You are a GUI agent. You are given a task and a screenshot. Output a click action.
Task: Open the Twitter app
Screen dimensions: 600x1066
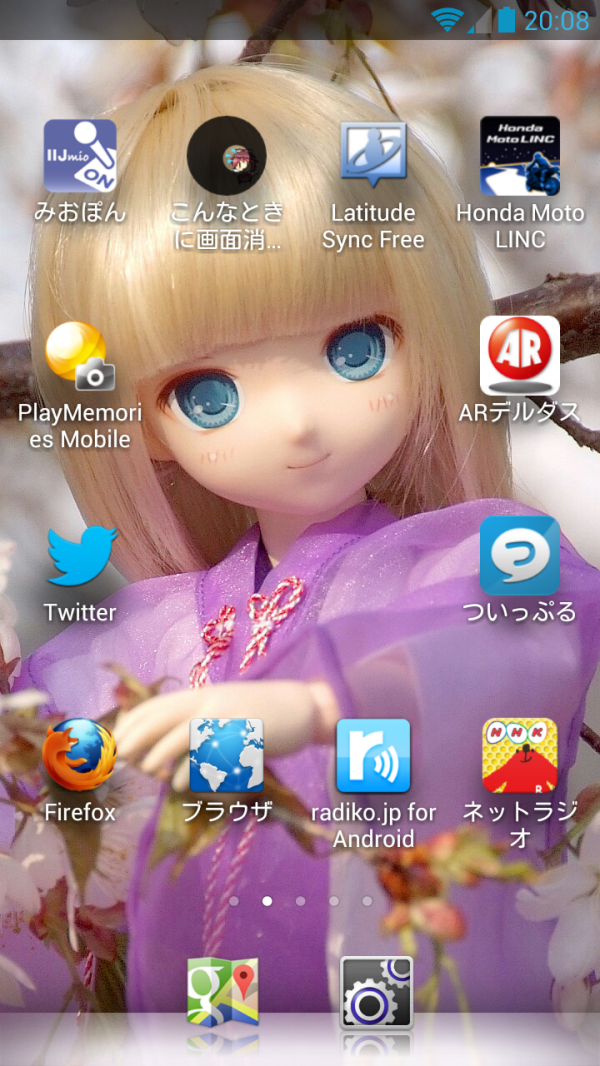tap(80, 557)
